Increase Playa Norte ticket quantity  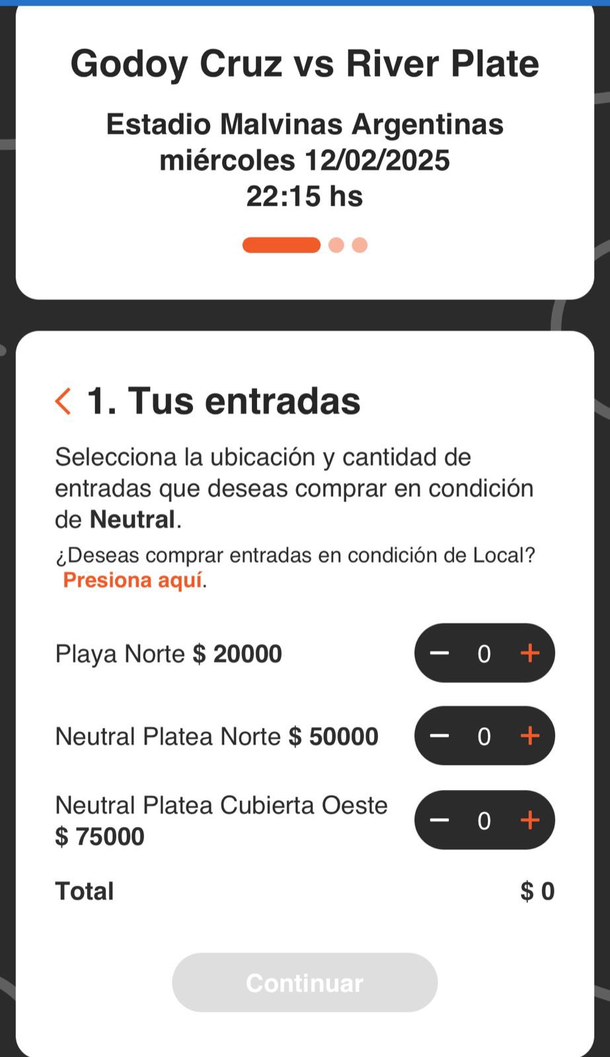[529, 654]
